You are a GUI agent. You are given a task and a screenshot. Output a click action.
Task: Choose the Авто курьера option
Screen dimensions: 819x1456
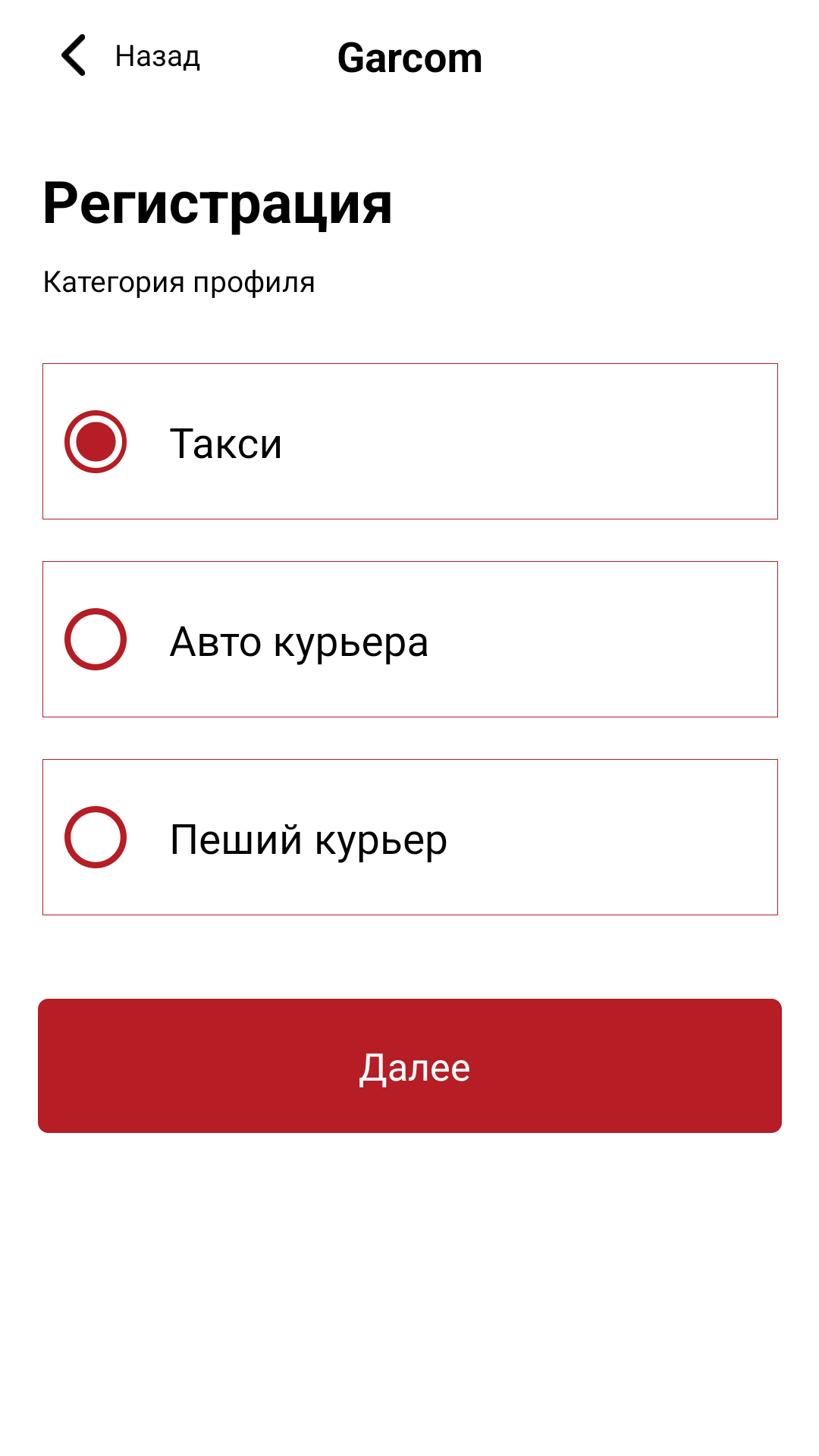[96, 640]
